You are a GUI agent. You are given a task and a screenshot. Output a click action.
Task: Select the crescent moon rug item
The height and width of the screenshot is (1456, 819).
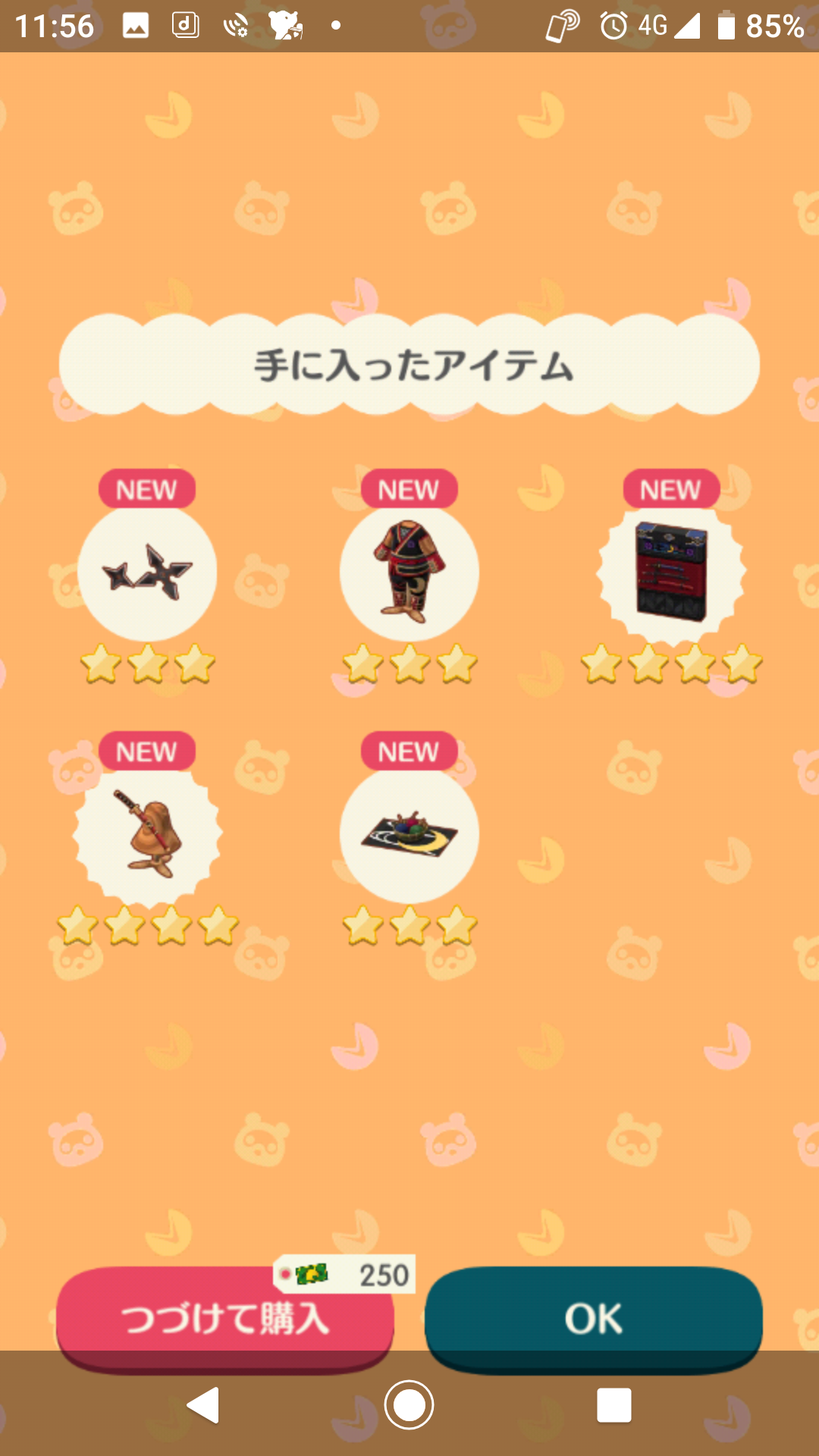pos(409,834)
